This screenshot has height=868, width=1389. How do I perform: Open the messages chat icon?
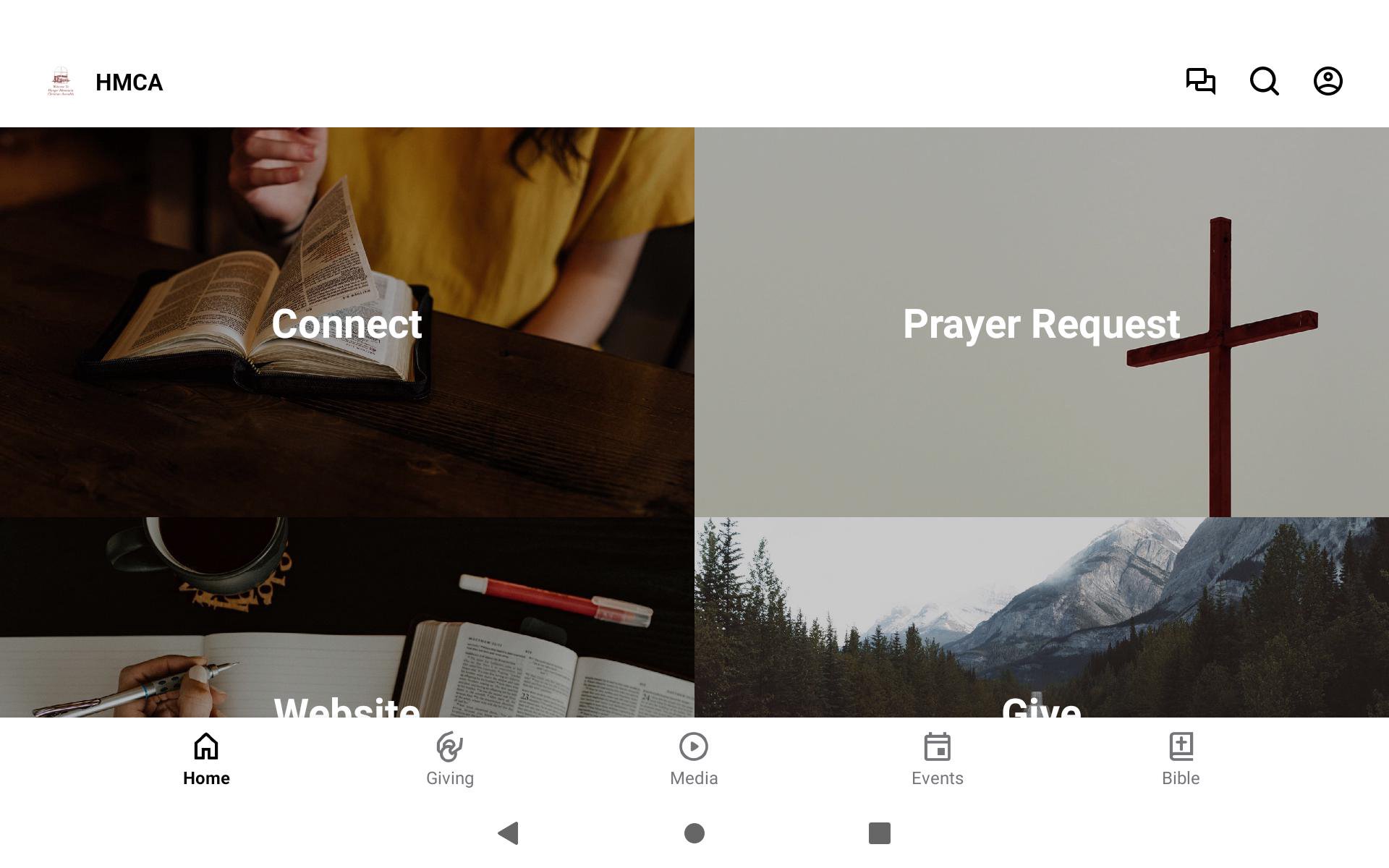[1200, 81]
